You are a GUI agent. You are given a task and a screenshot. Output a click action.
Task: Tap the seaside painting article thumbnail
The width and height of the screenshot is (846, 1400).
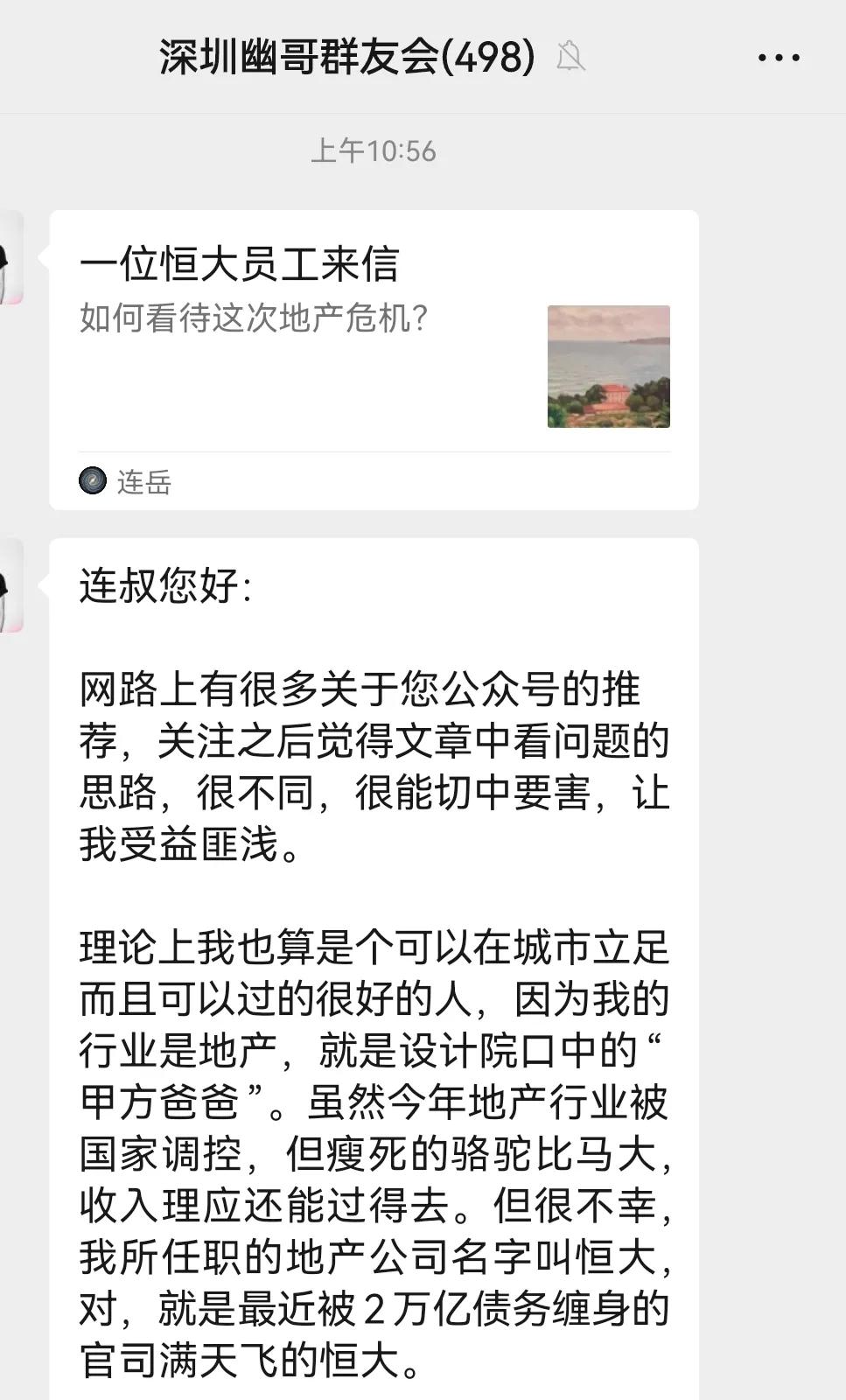pos(608,367)
